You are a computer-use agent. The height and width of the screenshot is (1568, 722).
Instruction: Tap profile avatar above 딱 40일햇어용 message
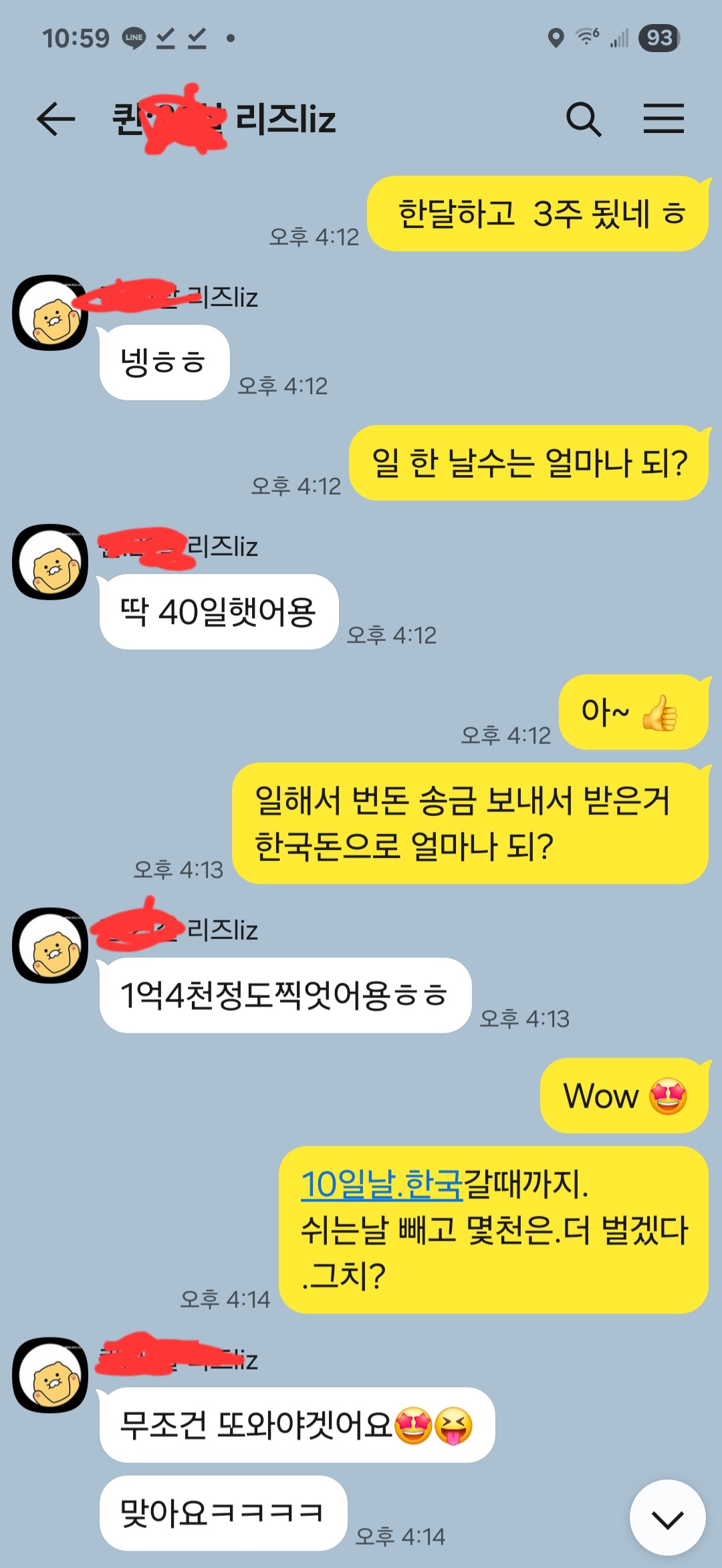(50, 562)
